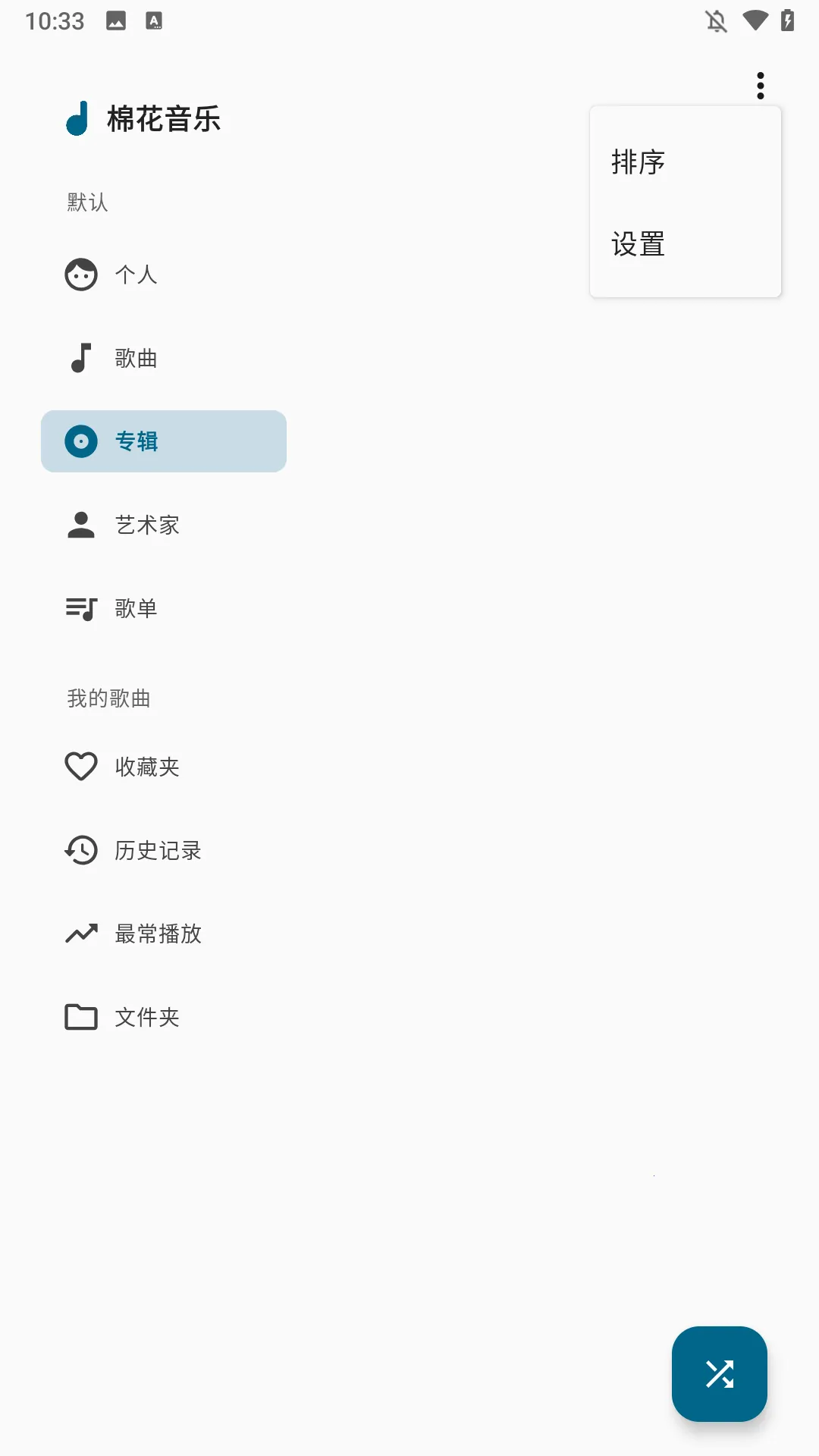Open the 个人 personal section icon
This screenshot has height=1456, width=819.
80,275
